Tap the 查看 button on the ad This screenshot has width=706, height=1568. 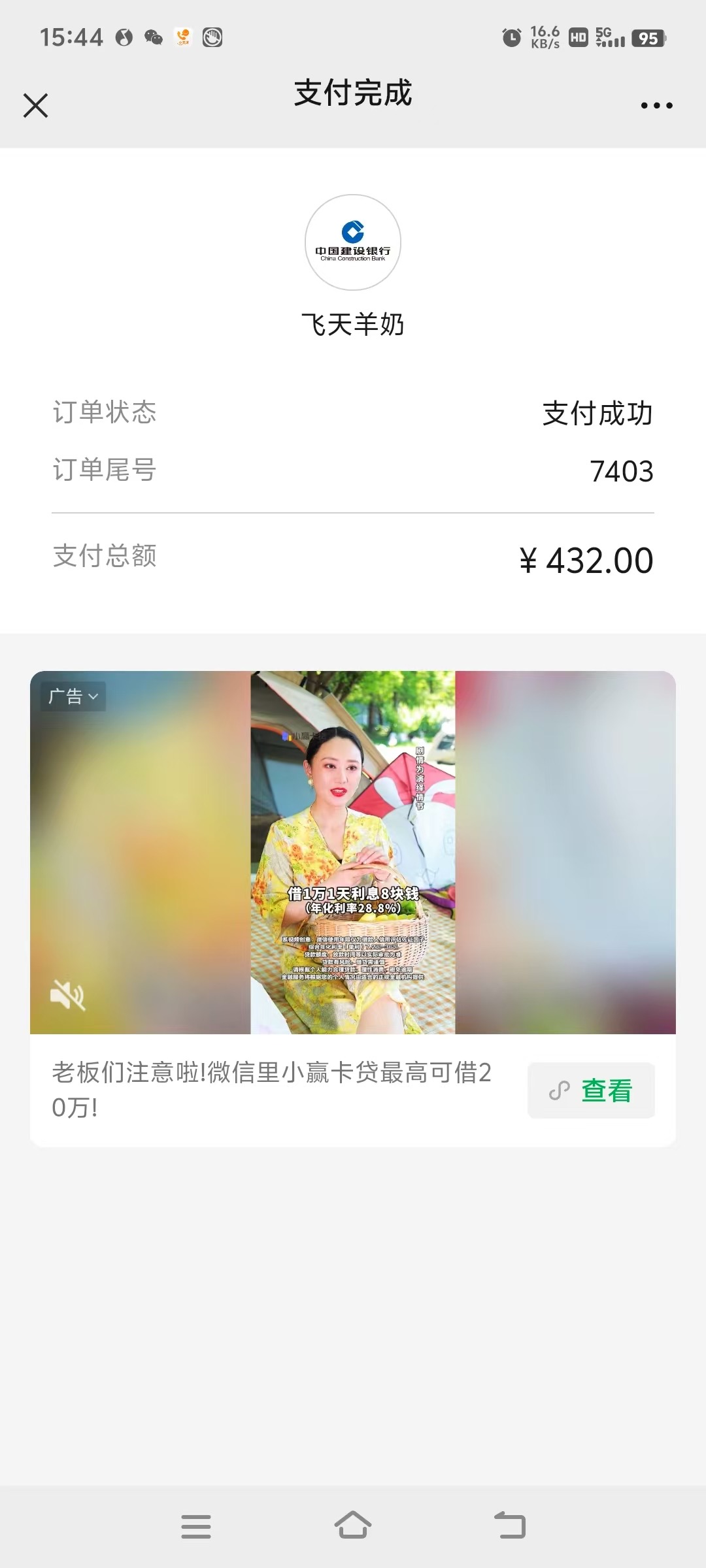click(591, 1090)
